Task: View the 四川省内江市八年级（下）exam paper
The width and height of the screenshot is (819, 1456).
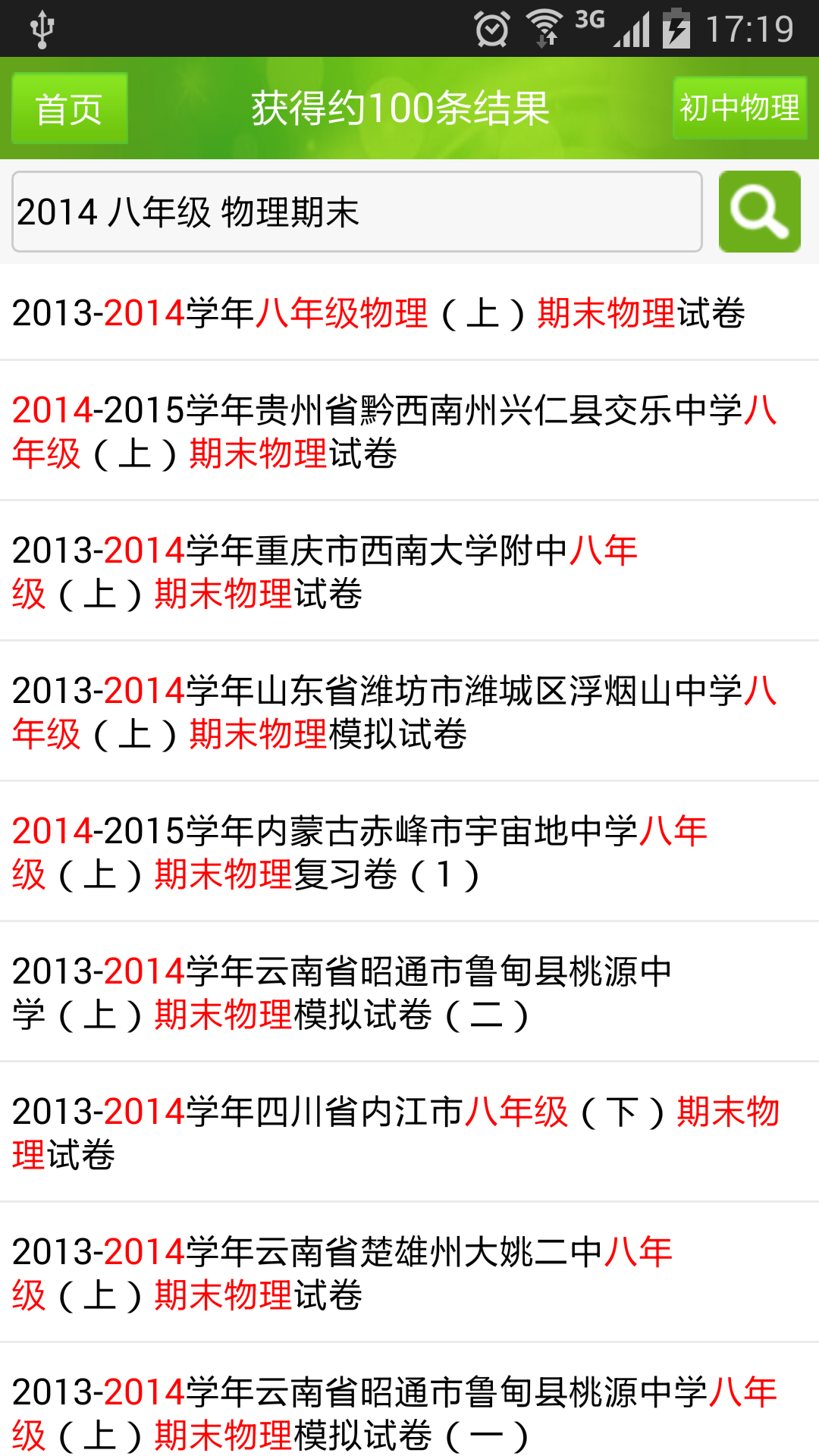Action: tap(394, 1133)
